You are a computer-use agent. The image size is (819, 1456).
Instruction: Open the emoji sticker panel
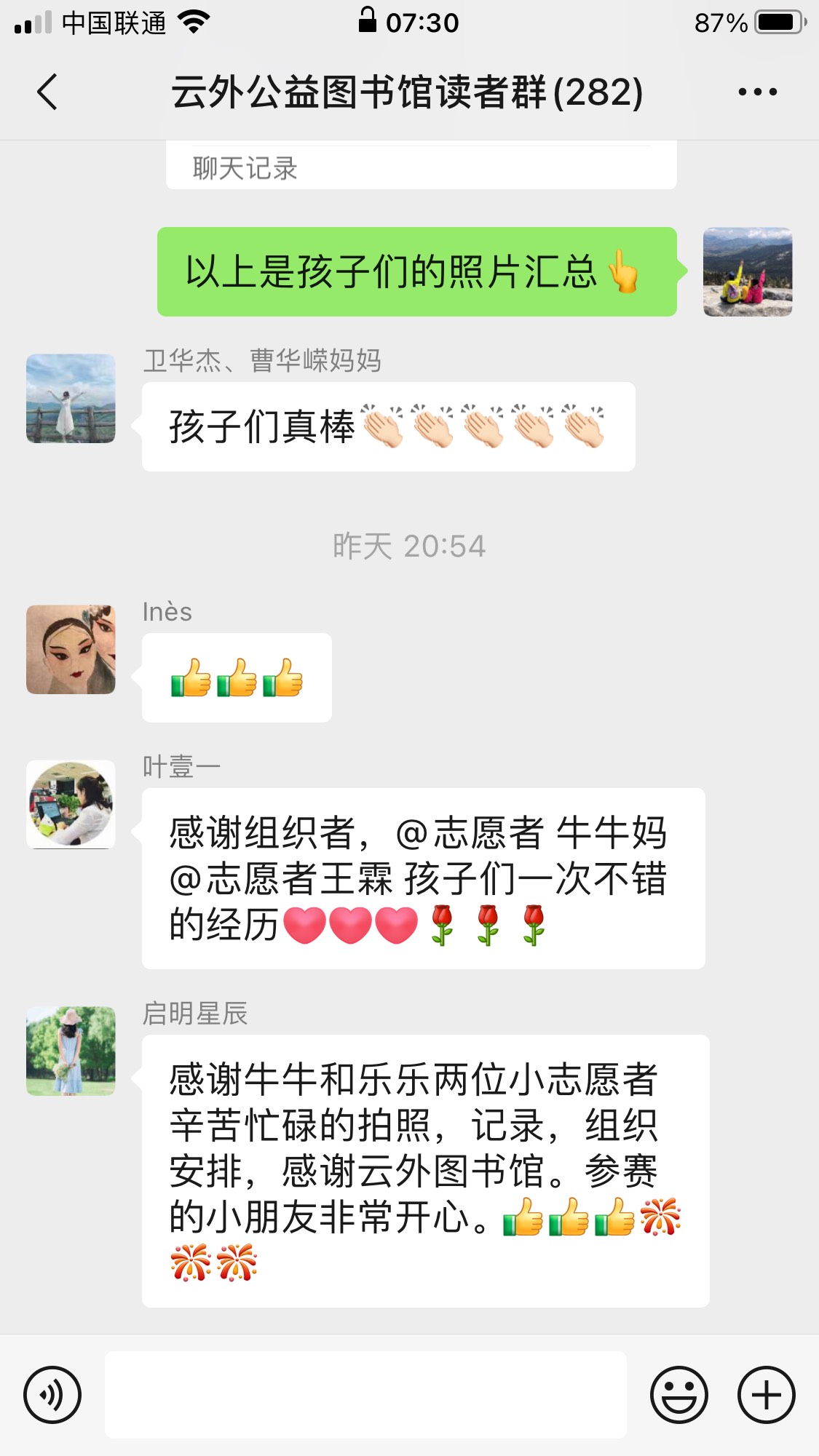(x=678, y=1395)
